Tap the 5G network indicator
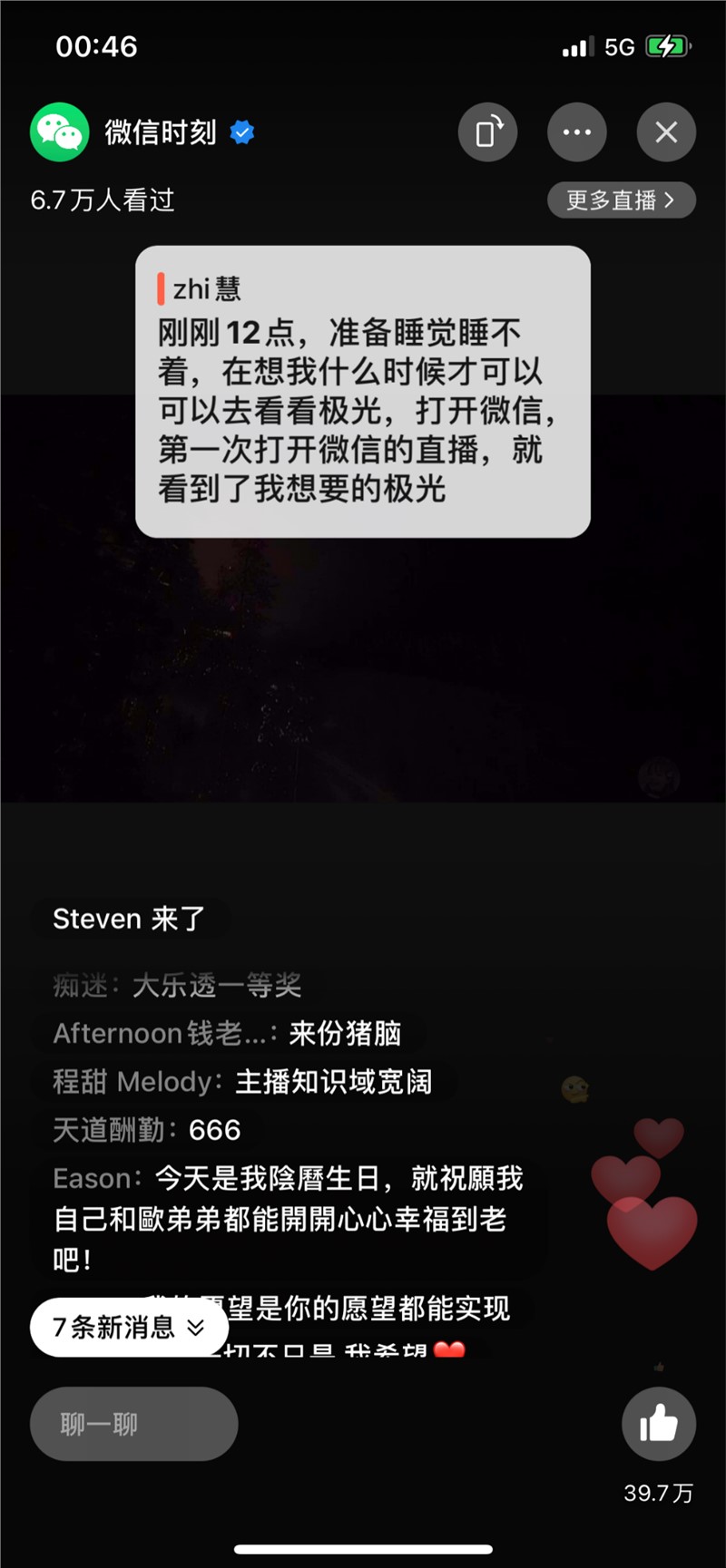Screen dimensions: 726x1568 619,46
